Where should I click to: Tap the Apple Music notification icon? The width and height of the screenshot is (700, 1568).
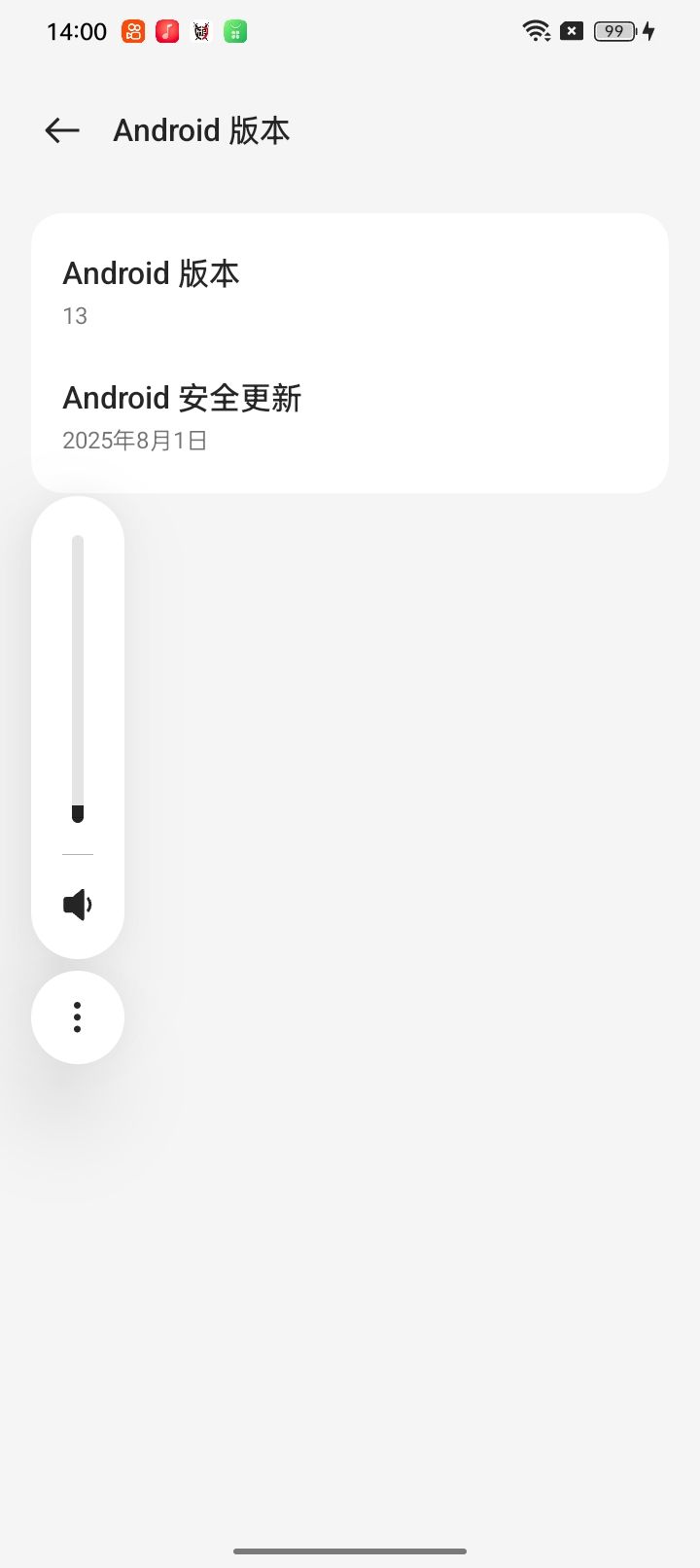coord(166,30)
